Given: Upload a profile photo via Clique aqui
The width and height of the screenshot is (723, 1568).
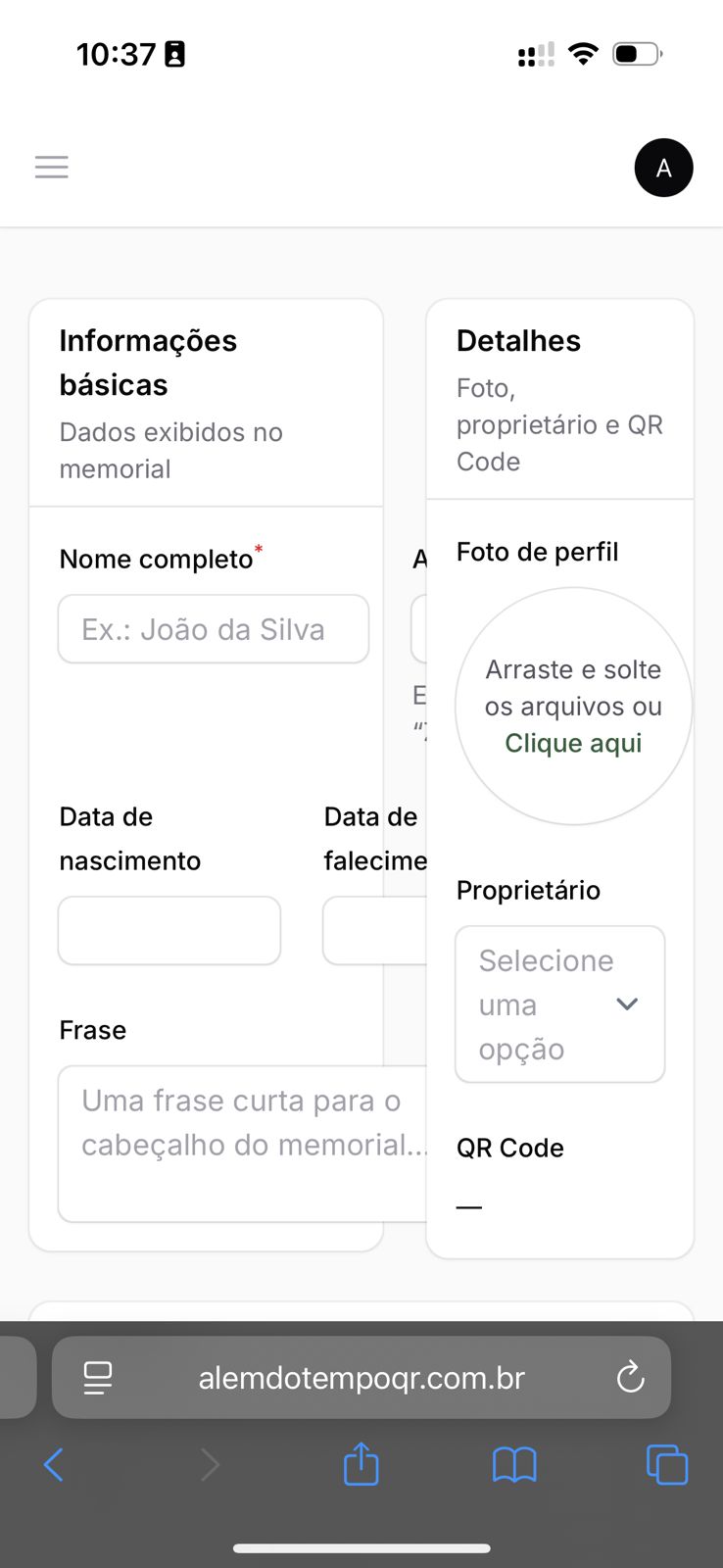Looking at the screenshot, I should [x=573, y=743].
